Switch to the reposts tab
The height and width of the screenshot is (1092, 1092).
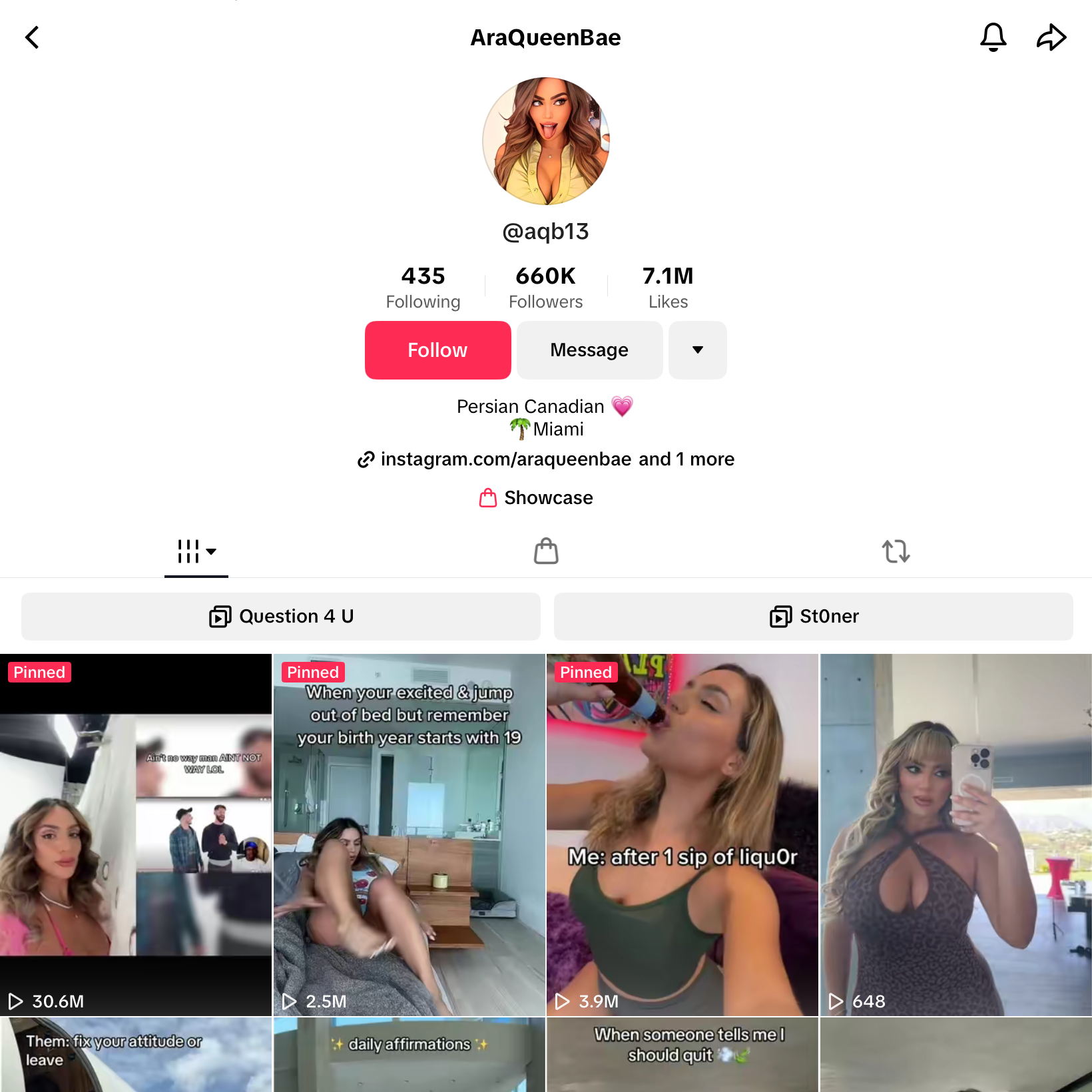(896, 551)
